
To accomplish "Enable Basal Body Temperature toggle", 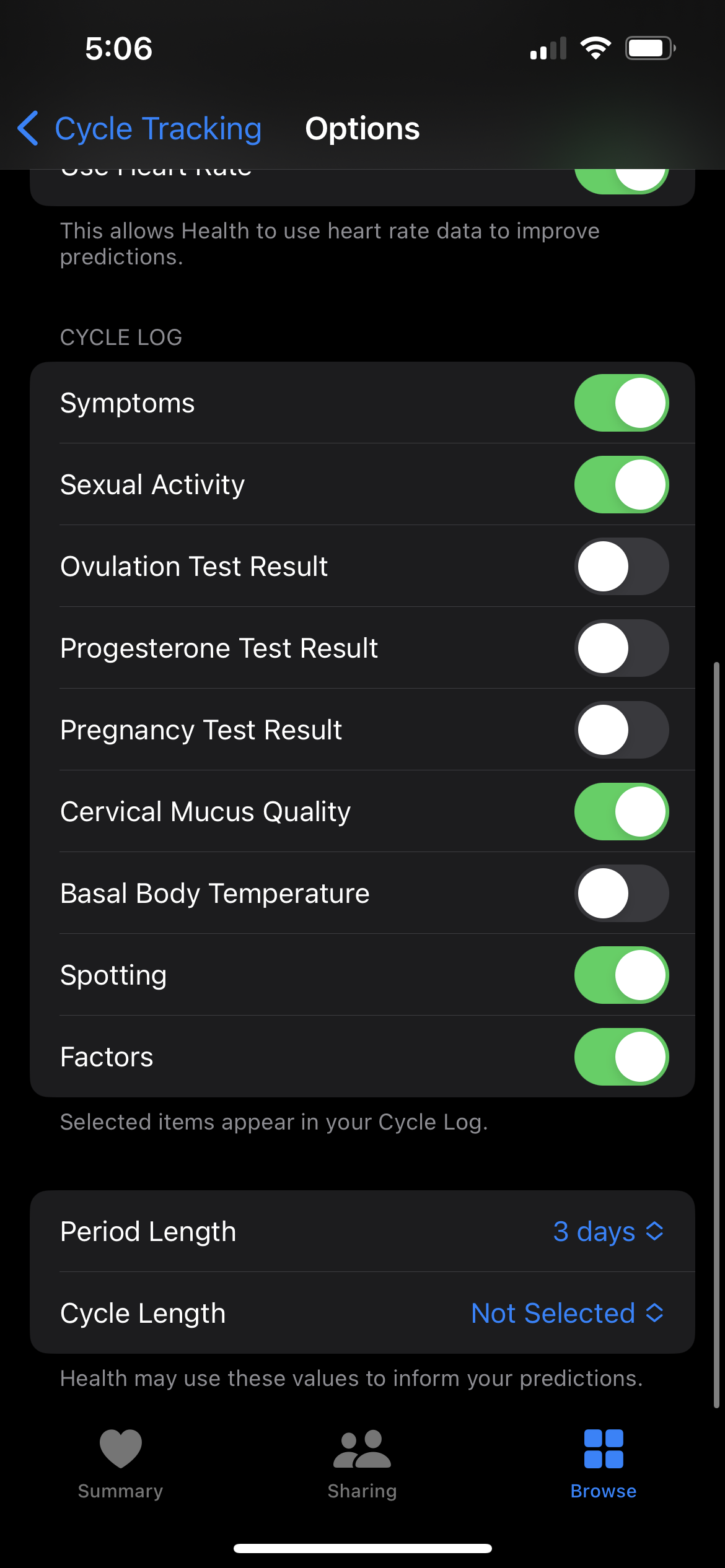I will pyautogui.click(x=622, y=894).
